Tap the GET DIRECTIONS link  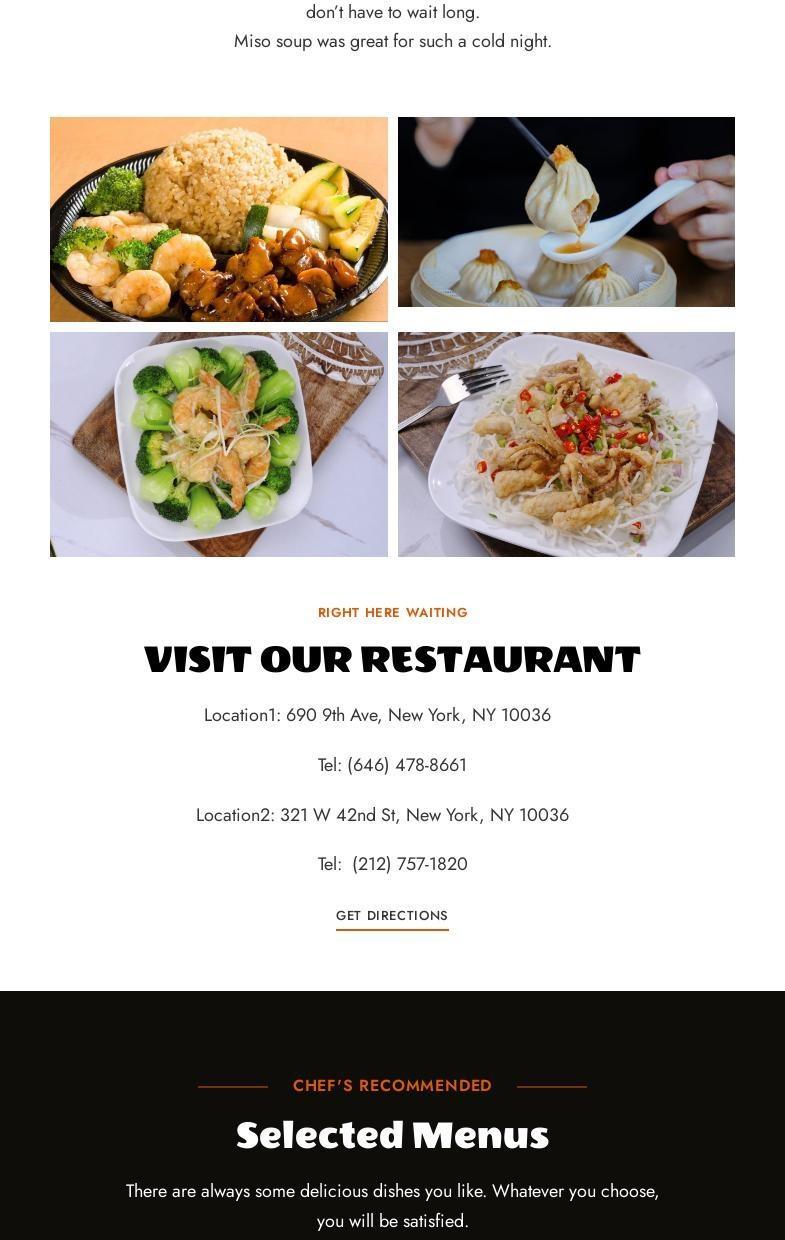(392, 915)
